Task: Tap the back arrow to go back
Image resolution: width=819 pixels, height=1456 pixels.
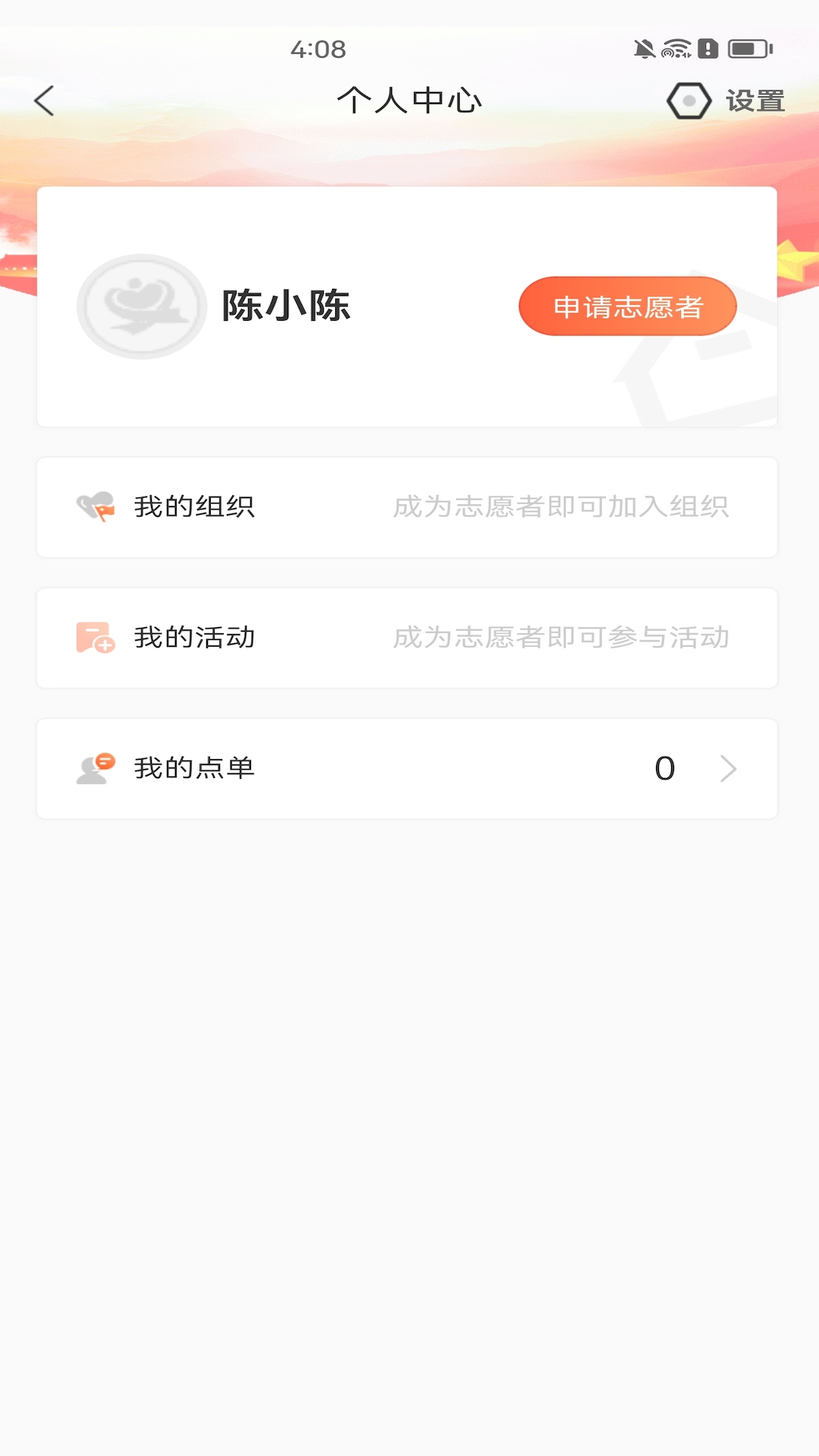Action: pyautogui.click(x=43, y=99)
